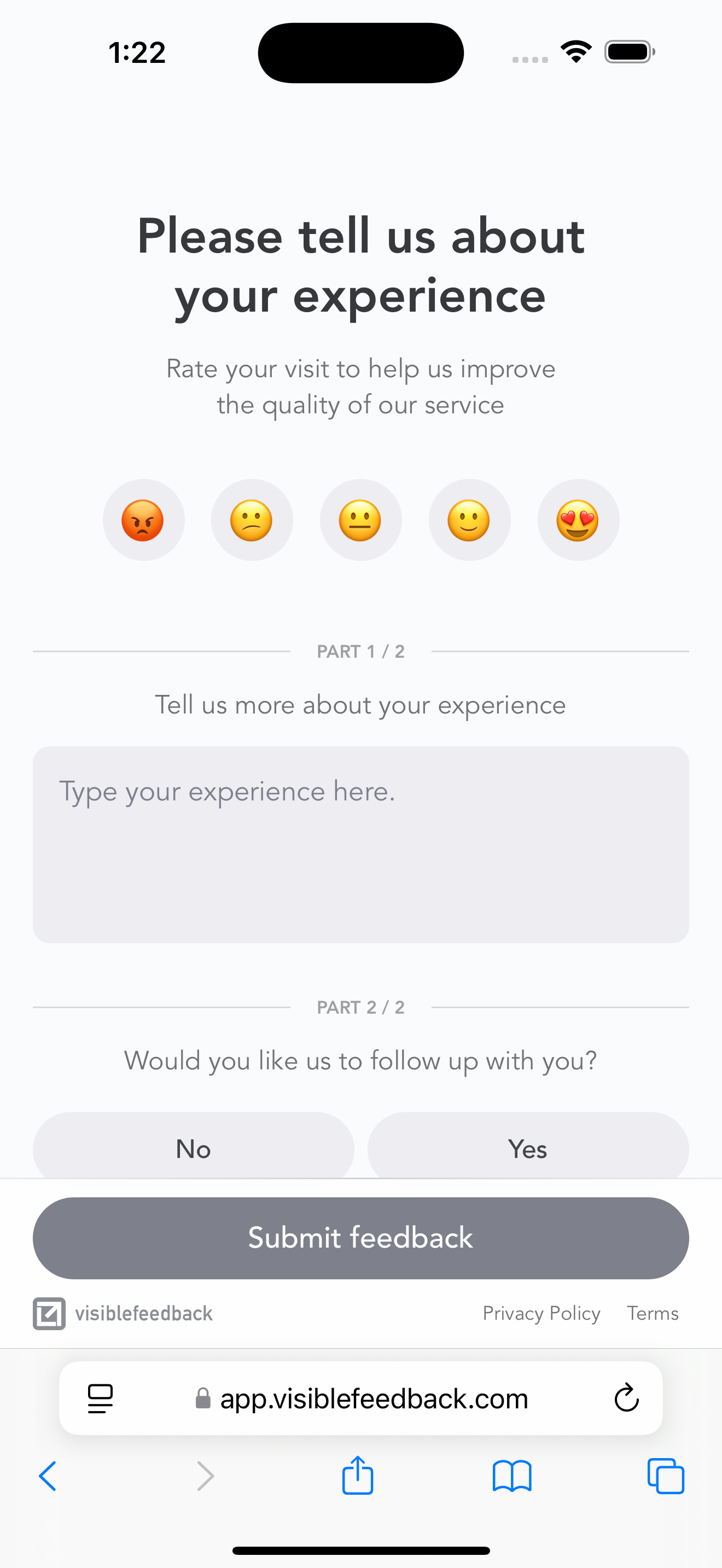722x1568 pixels.
Task: Answer Yes to follow up question
Action: point(528,1148)
